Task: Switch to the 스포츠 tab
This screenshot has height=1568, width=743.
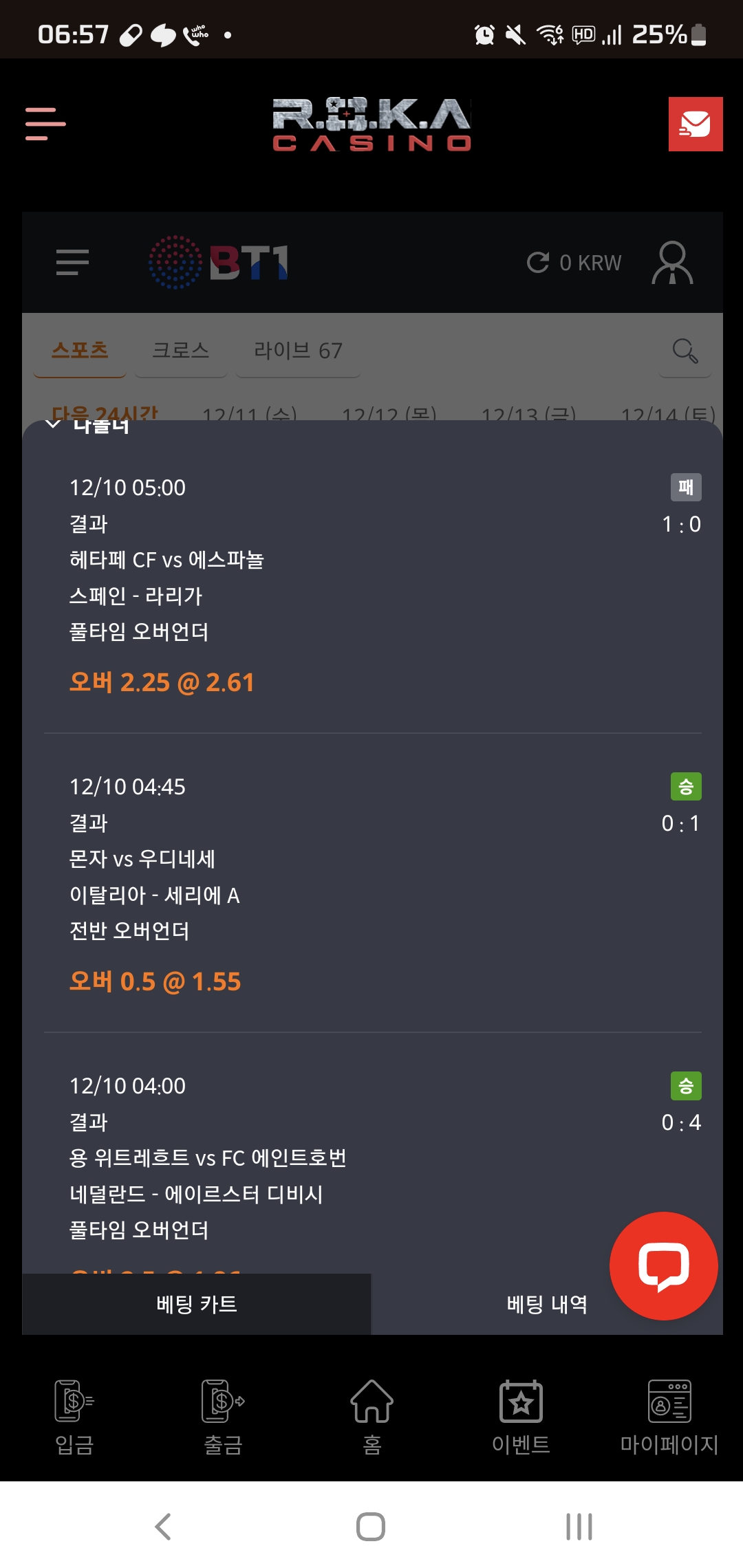Action: [x=80, y=350]
